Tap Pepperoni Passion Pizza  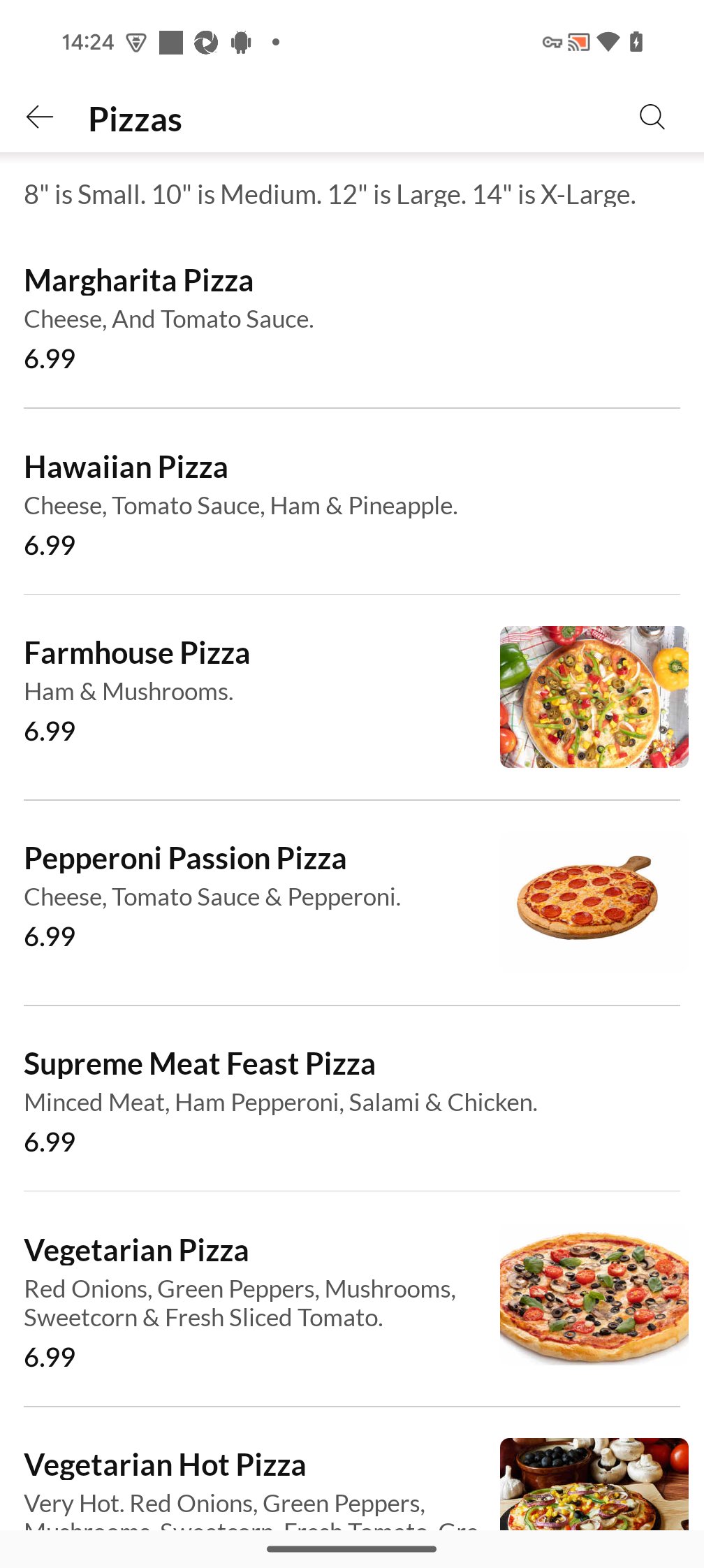point(185,859)
